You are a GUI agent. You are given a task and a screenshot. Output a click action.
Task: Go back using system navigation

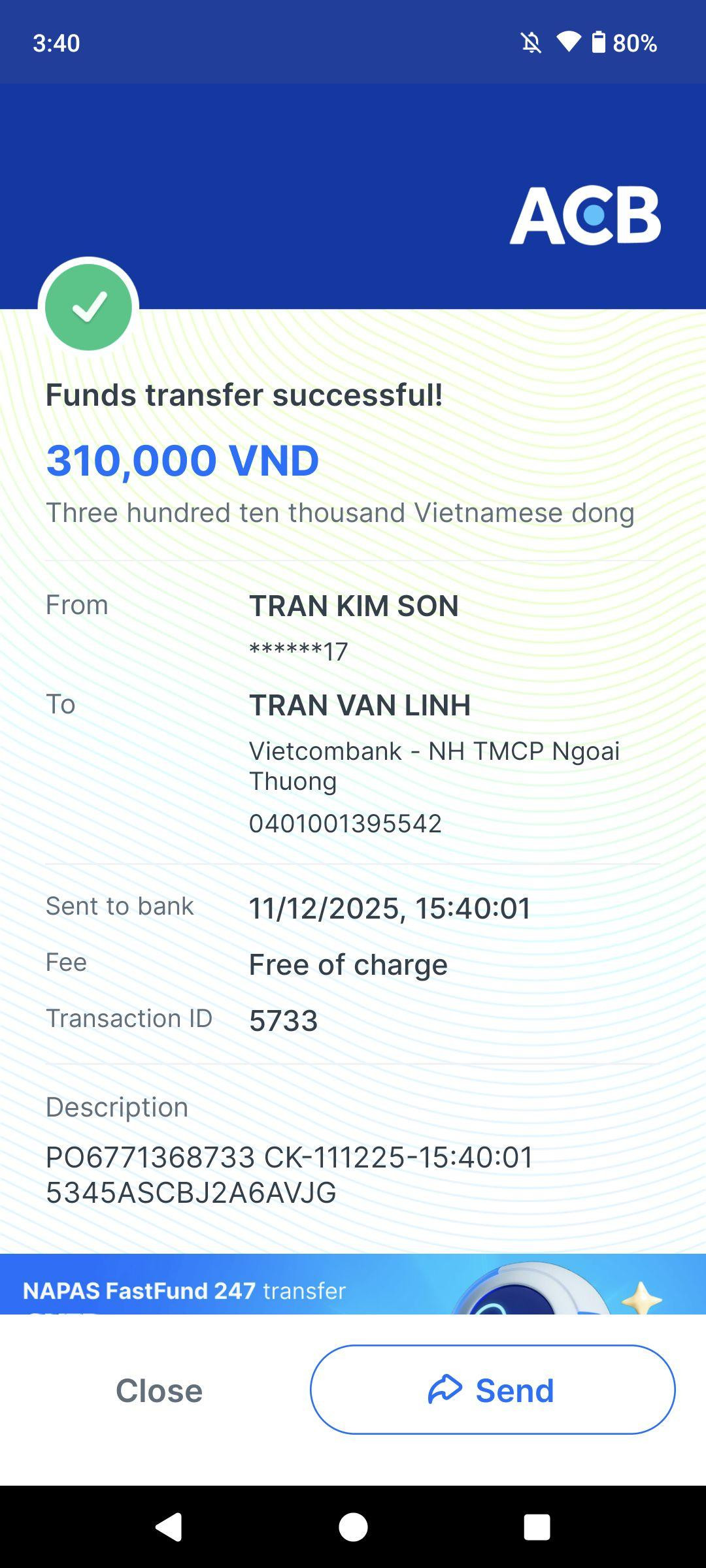pos(169,1527)
